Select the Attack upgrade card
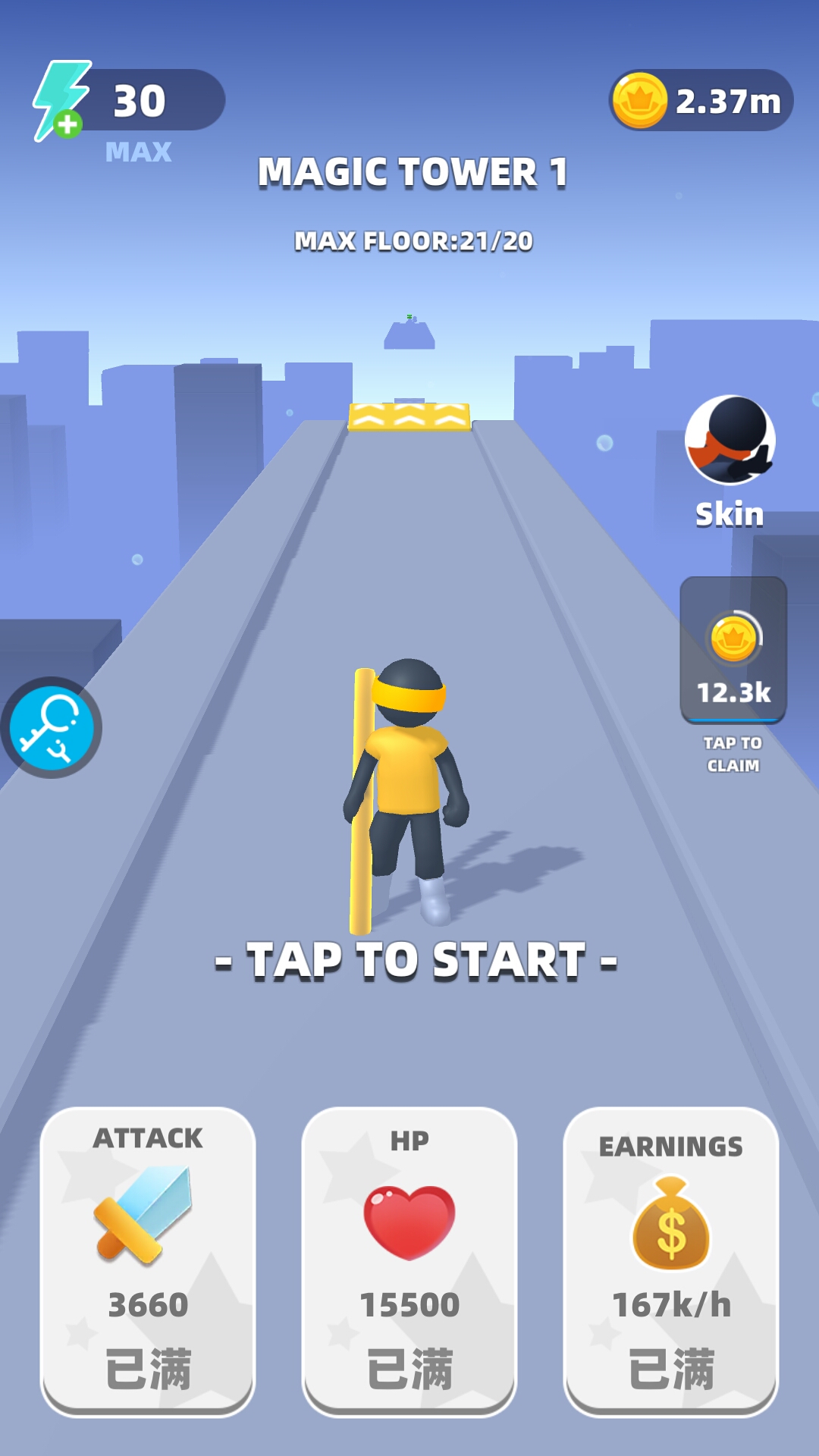The width and height of the screenshot is (819, 1456). (148, 1261)
